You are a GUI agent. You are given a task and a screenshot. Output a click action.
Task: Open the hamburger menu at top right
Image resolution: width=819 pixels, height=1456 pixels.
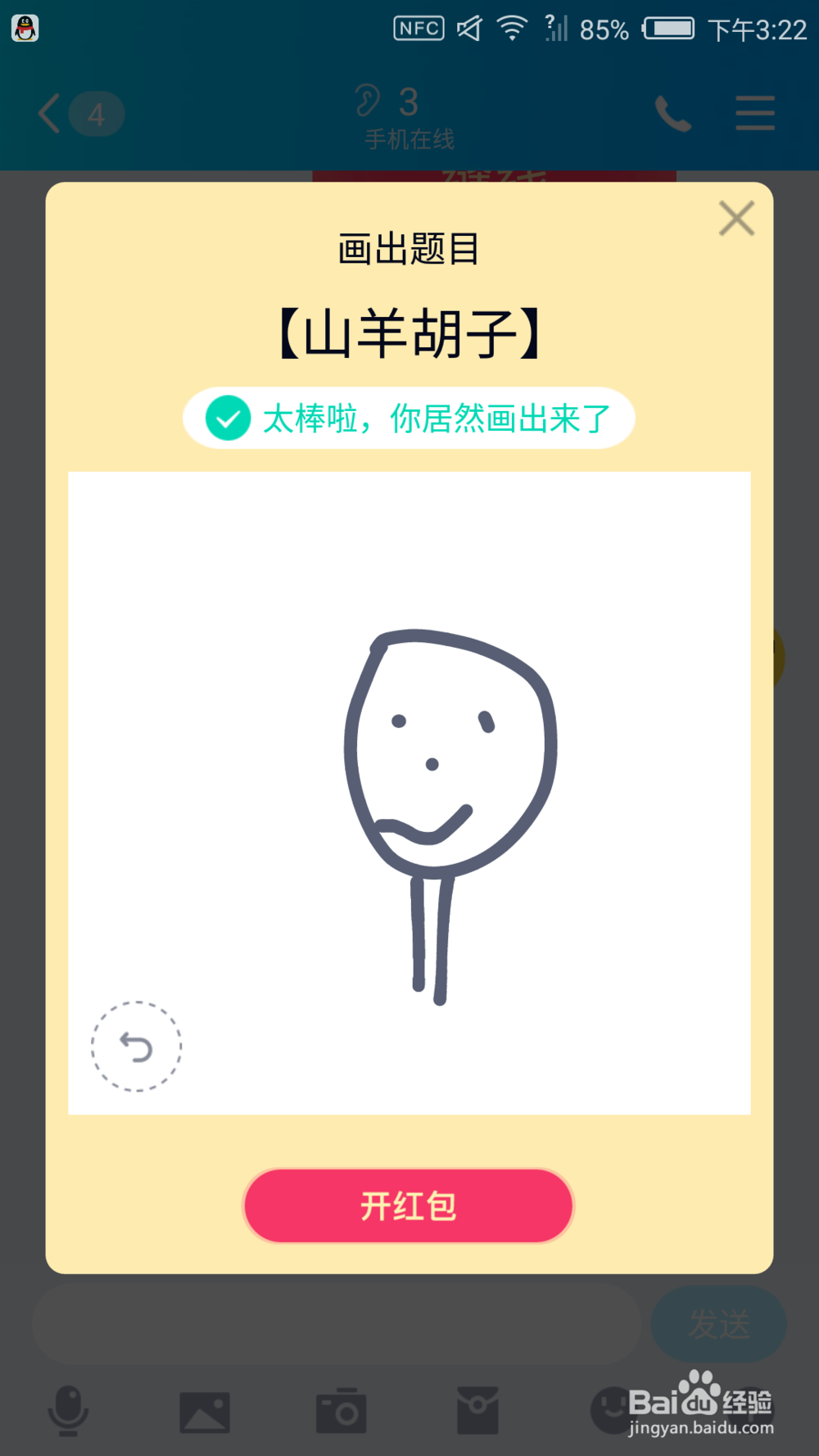pos(754,114)
